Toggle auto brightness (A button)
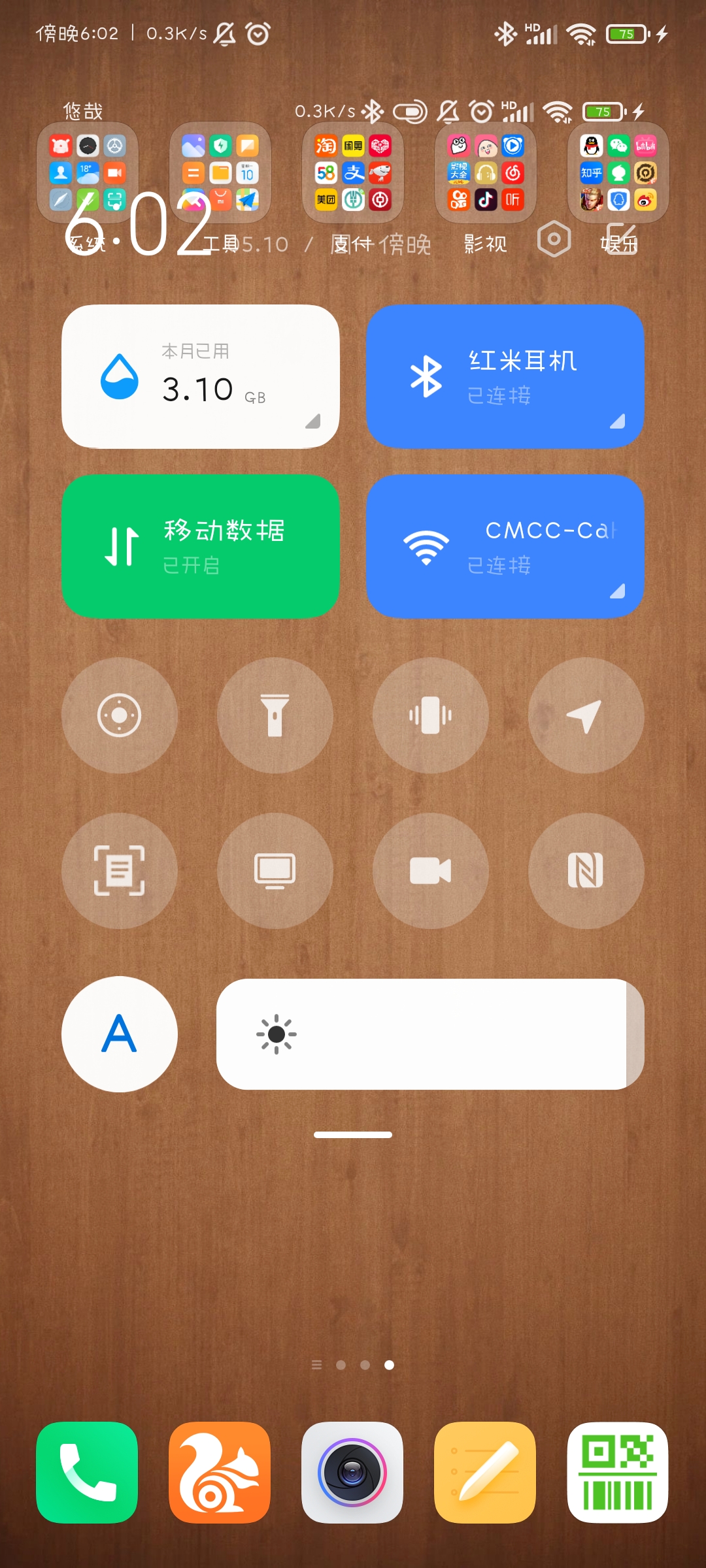The height and width of the screenshot is (1568, 706). pyautogui.click(x=120, y=1034)
